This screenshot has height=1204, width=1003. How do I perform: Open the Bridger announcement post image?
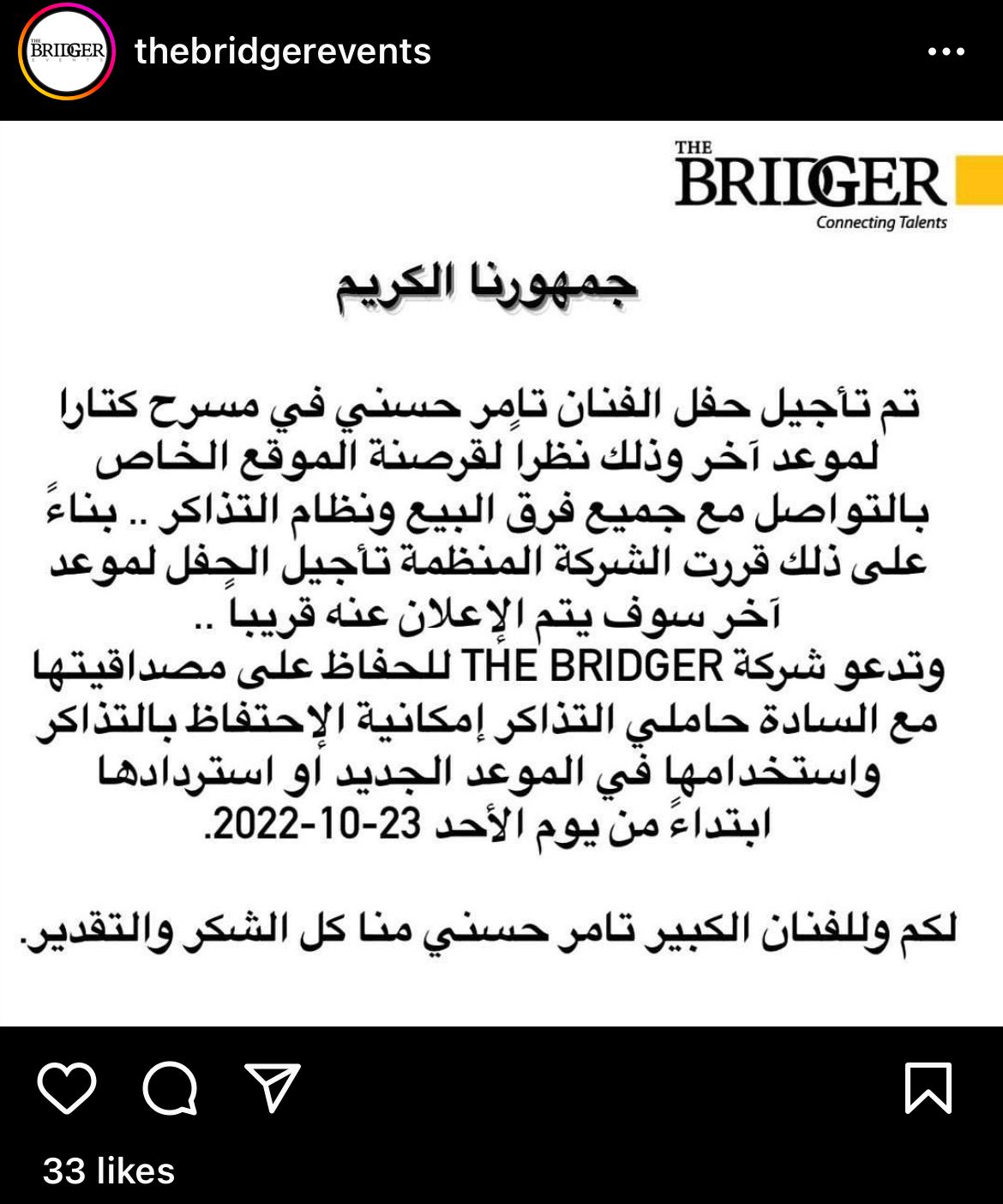pyautogui.click(x=501, y=573)
